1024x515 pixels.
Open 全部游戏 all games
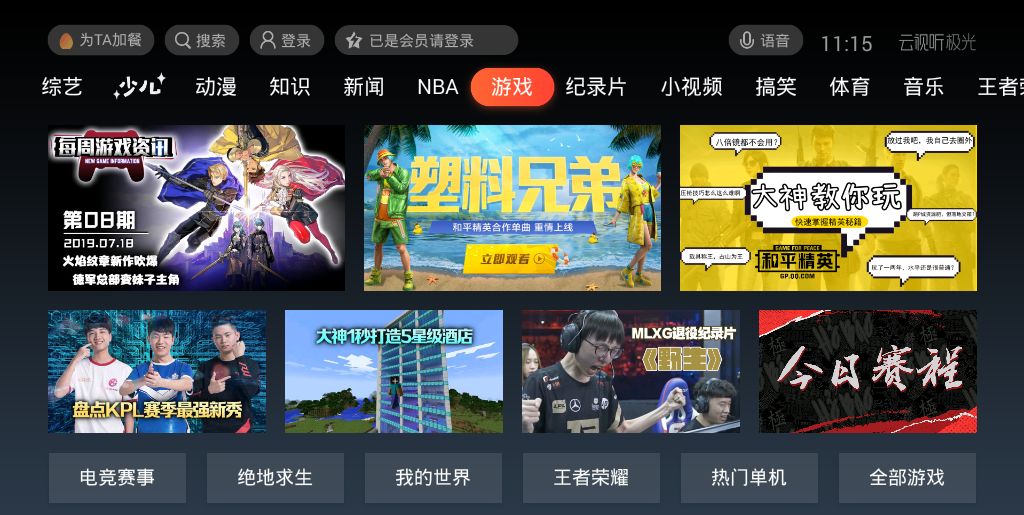pos(907,478)
